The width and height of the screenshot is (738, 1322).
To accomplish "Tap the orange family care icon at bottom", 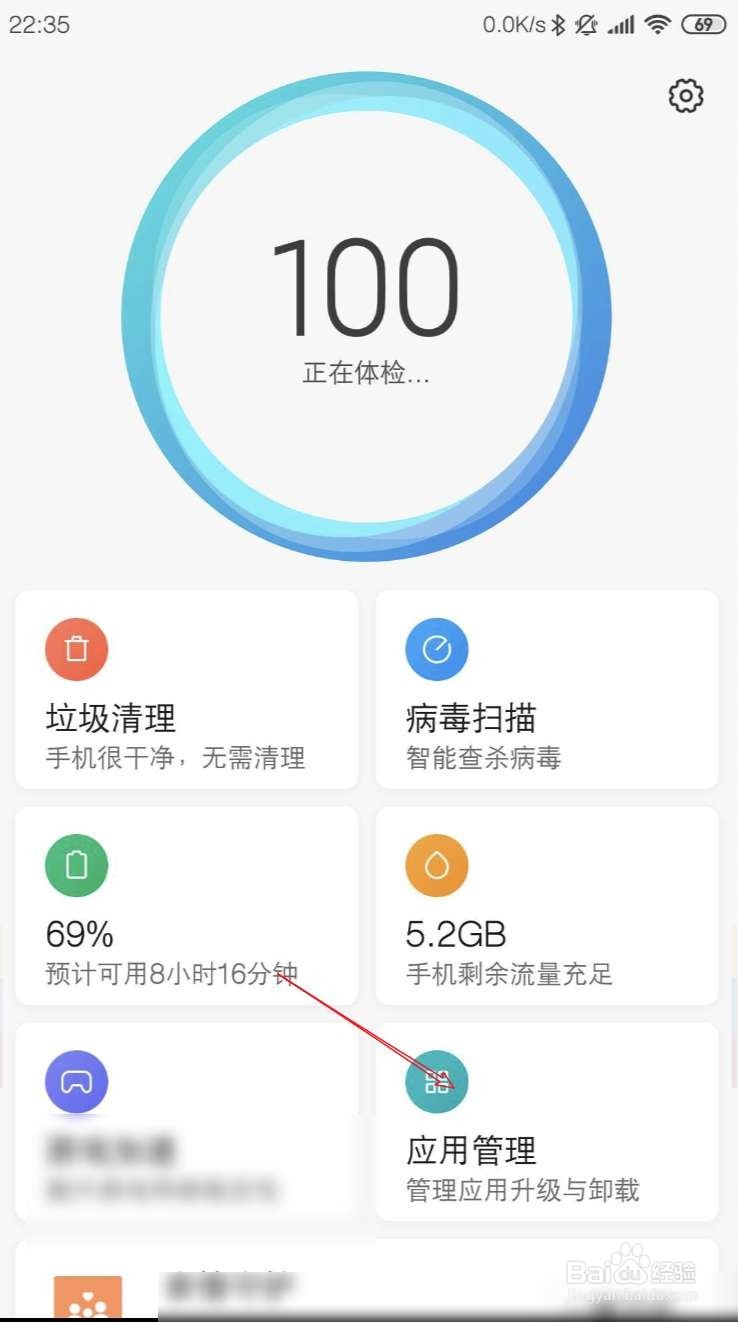I will pos(90,1297).
